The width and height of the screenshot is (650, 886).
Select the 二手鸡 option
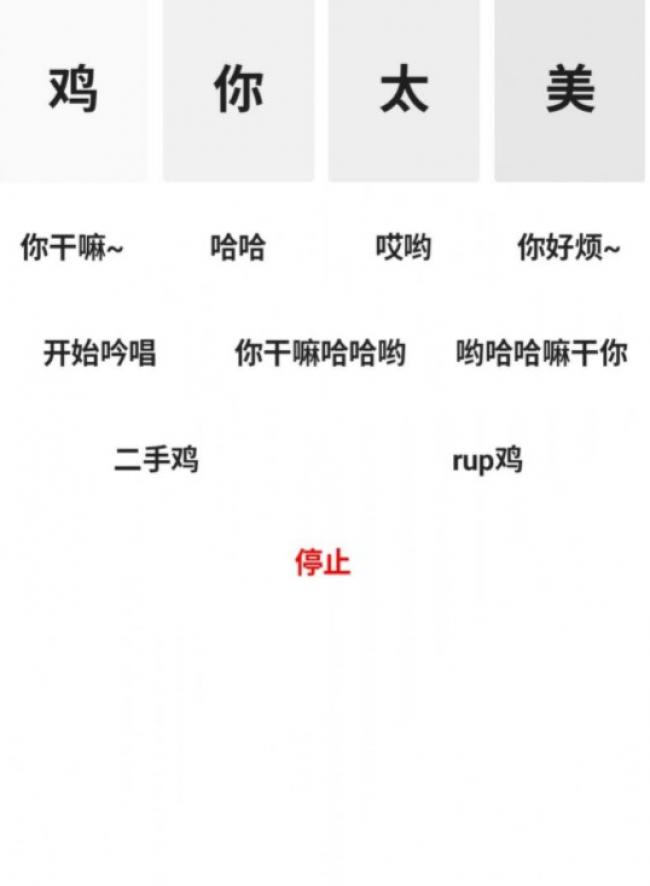(156, 460)
